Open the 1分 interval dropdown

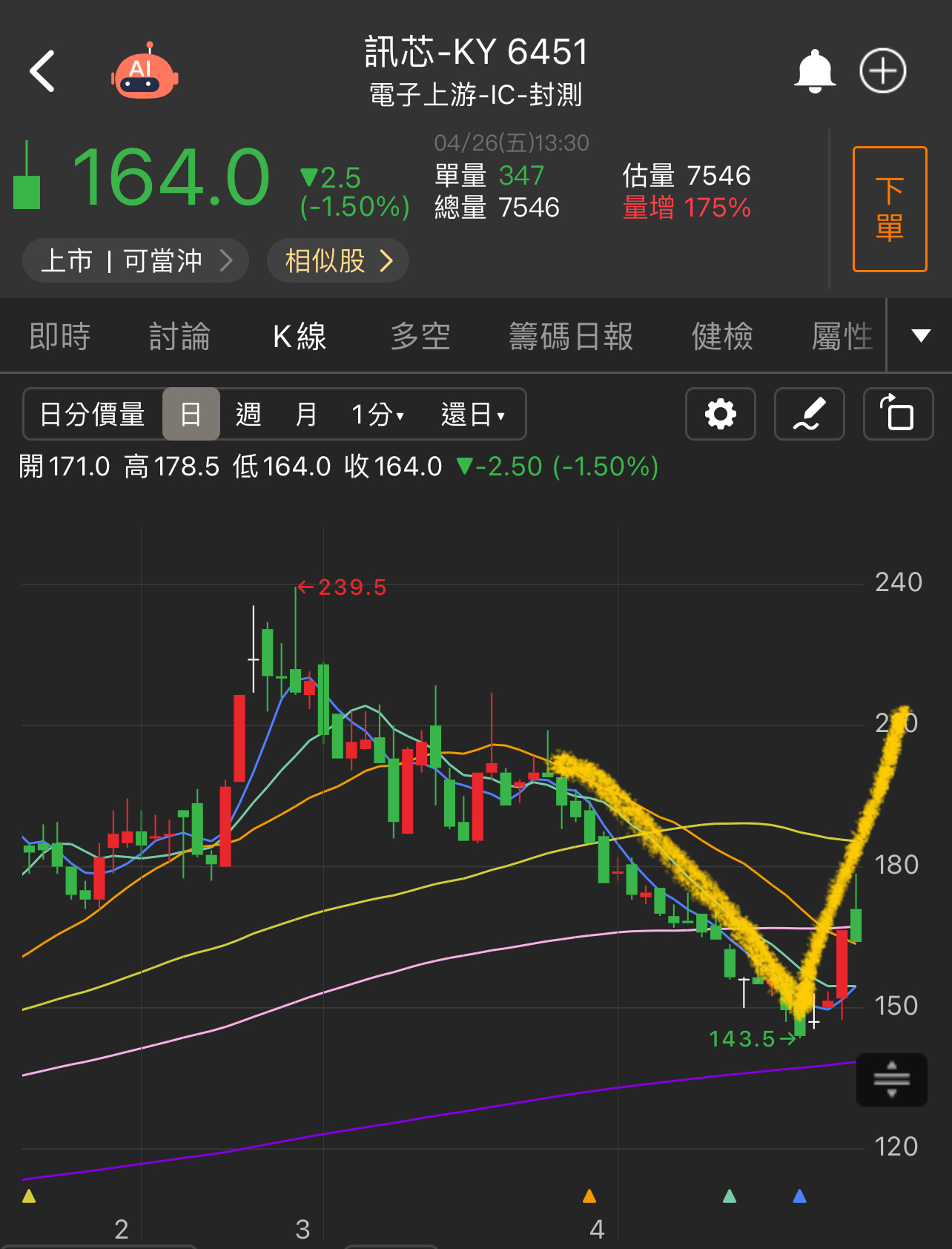(376, 414)
